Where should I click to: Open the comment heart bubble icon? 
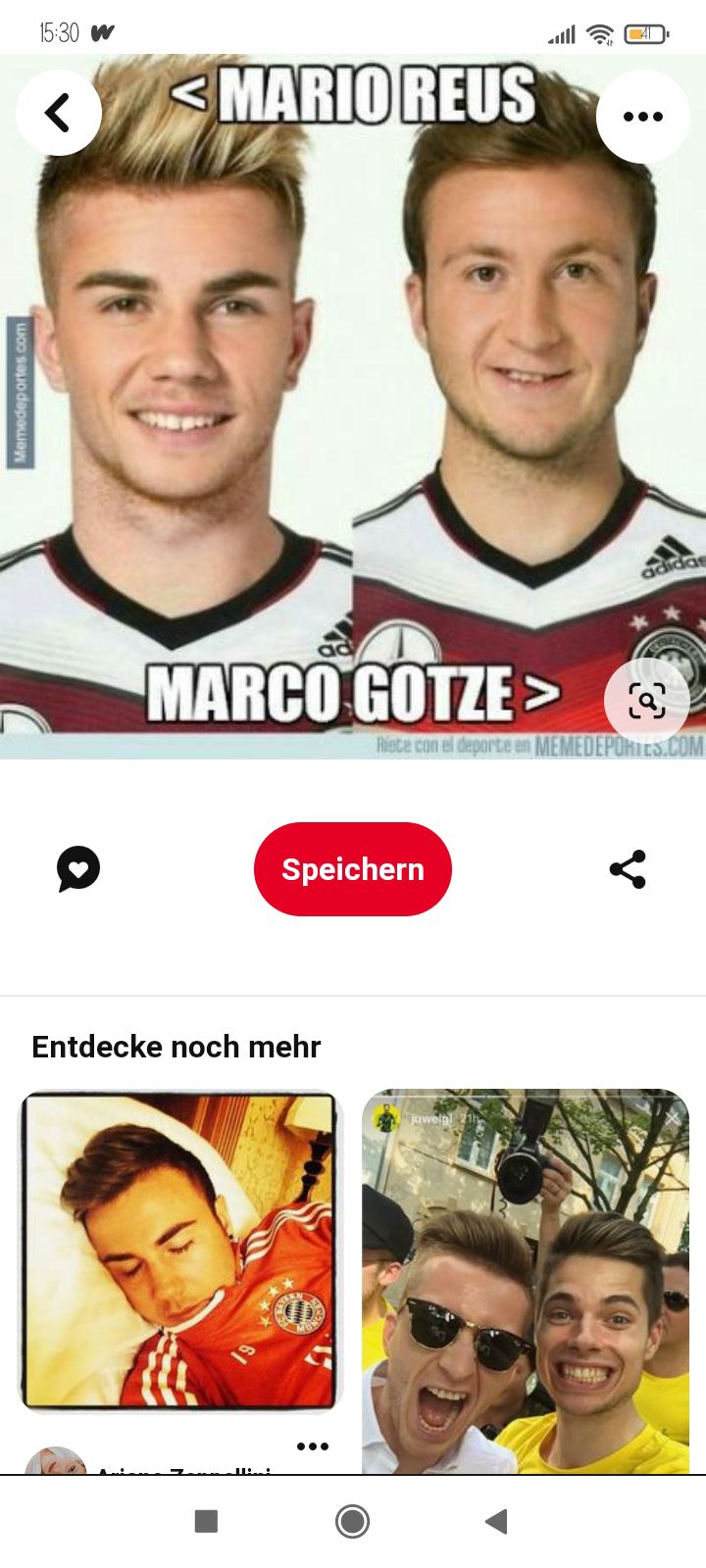coord(78,868)
